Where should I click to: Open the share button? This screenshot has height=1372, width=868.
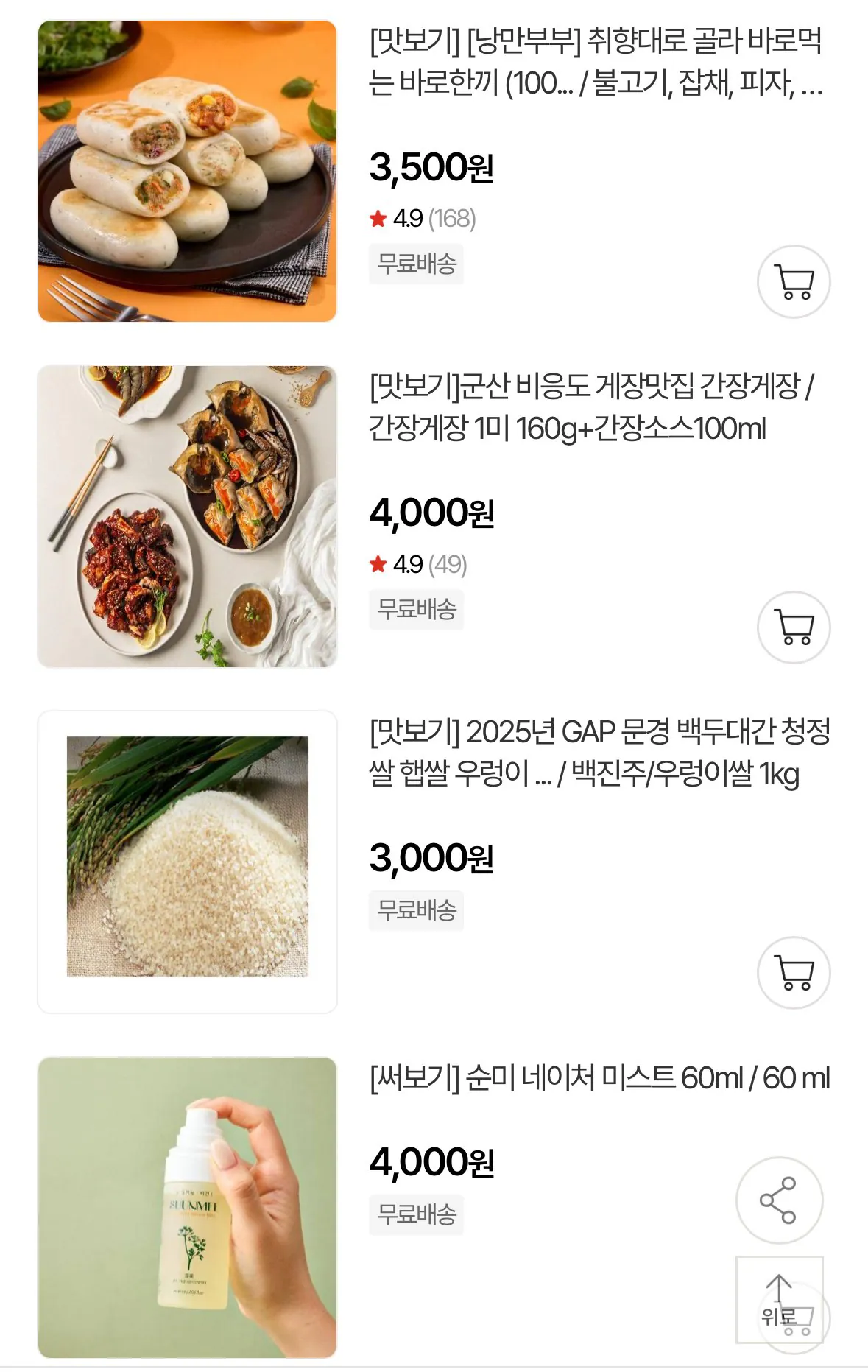pyautogui.click(x=779, y=1200)
